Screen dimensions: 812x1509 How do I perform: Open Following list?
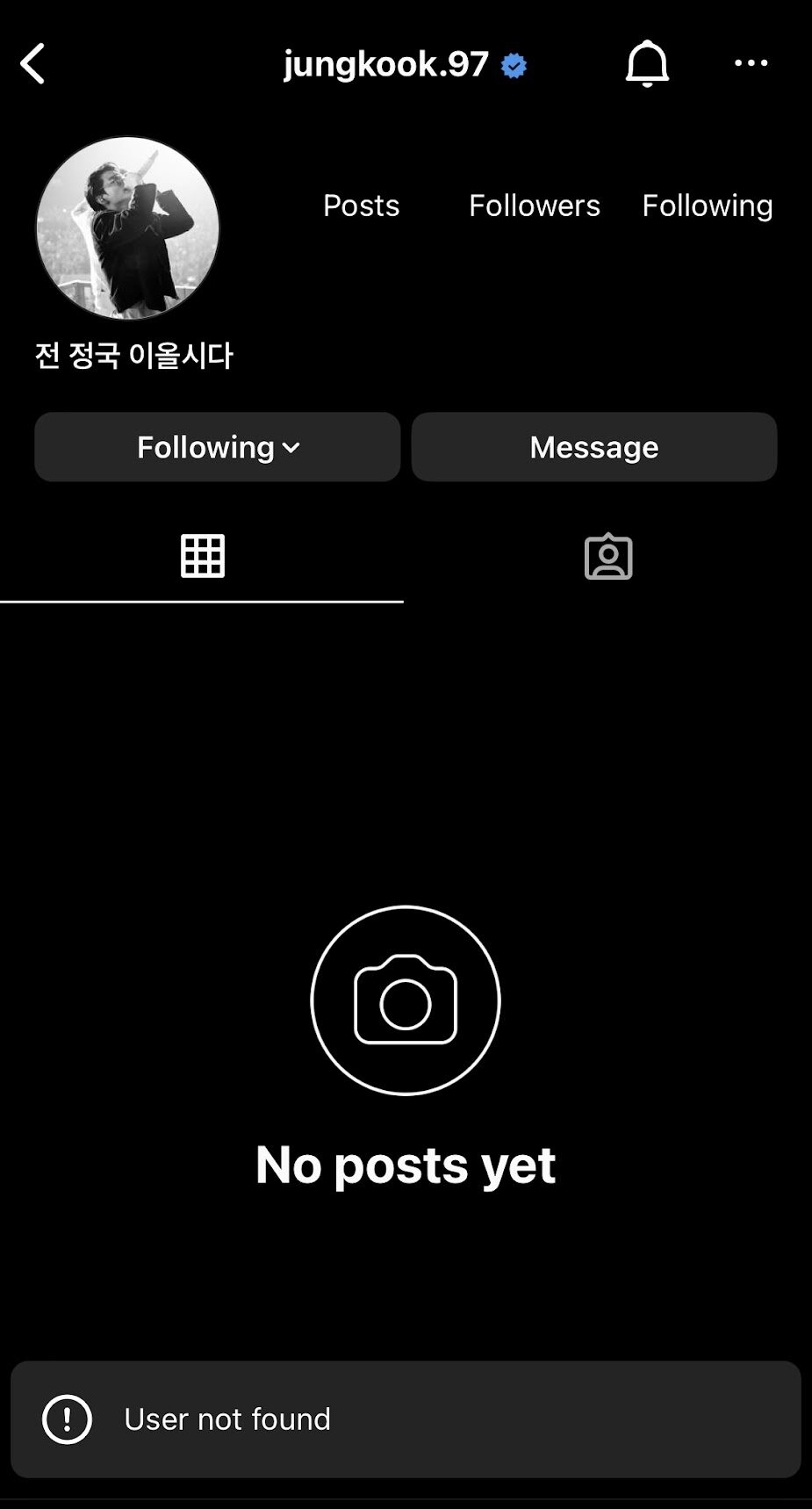(x=708, y=206)
